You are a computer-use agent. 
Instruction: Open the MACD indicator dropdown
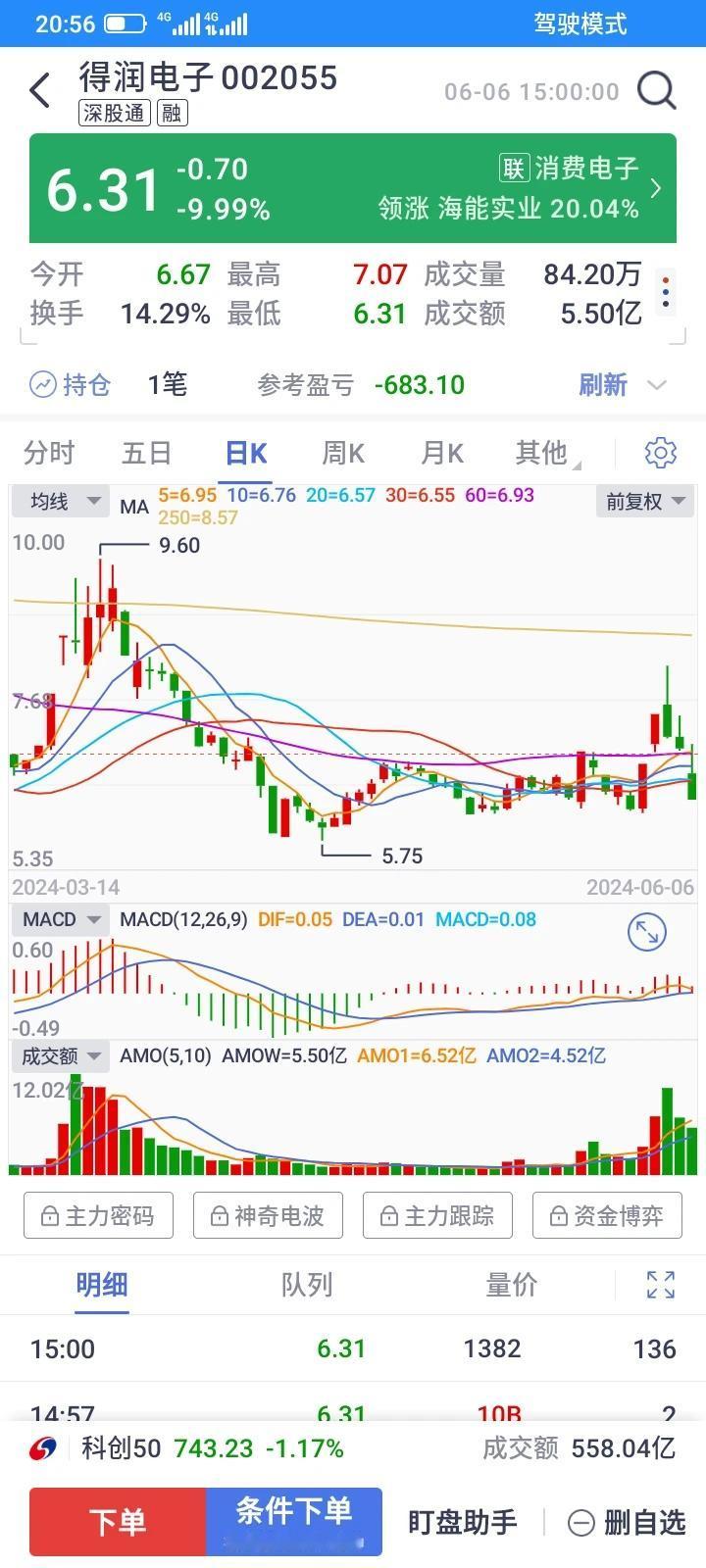coord(59,919)
